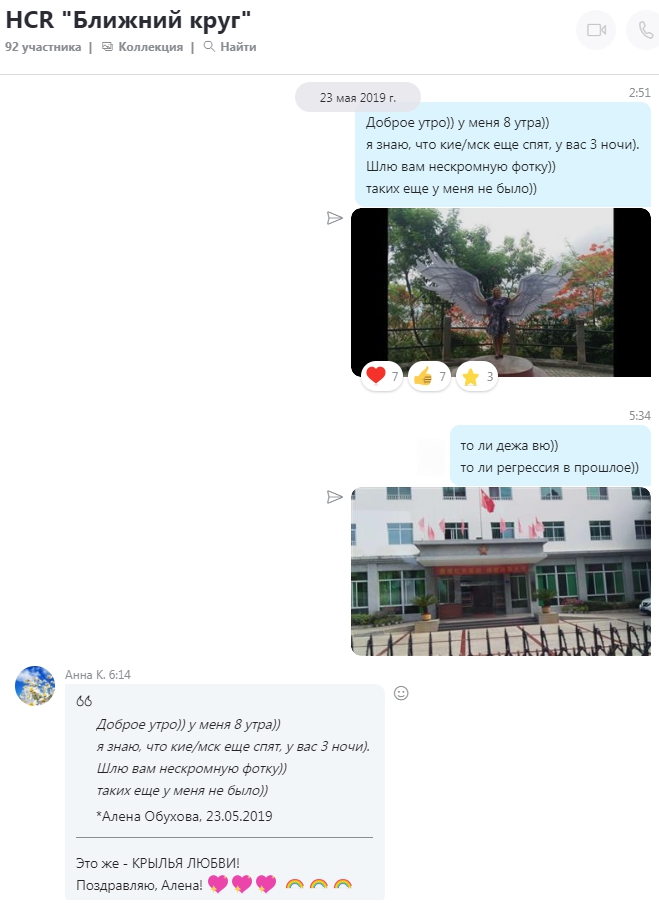This screenshot has height=903, width=659.
Task: Tap the thumbs-up reaction with 7
Action: pos(429,376)
